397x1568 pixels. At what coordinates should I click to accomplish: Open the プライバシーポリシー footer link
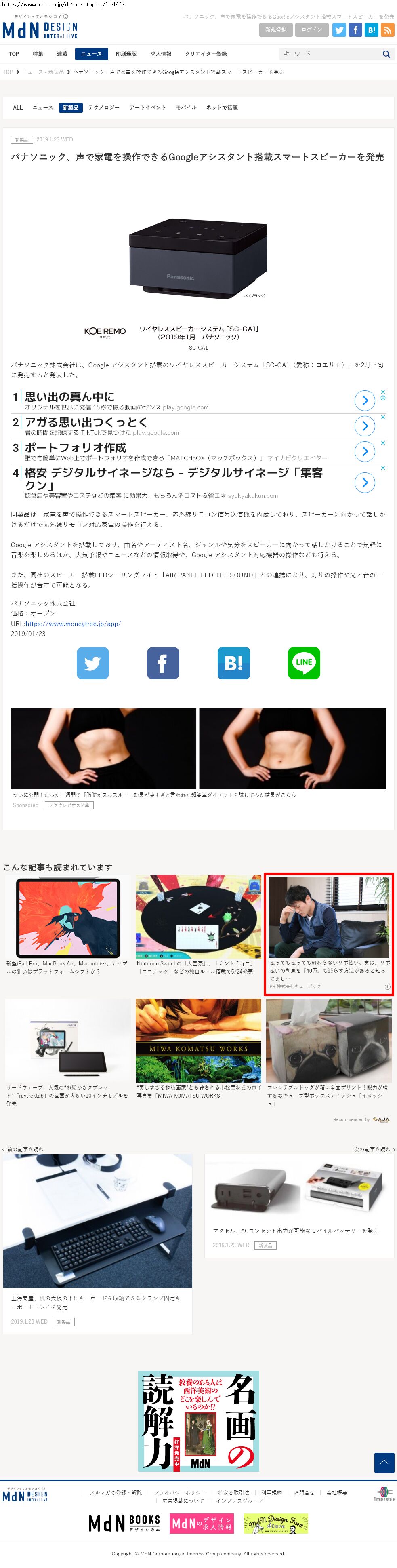tap(179, 1492)
